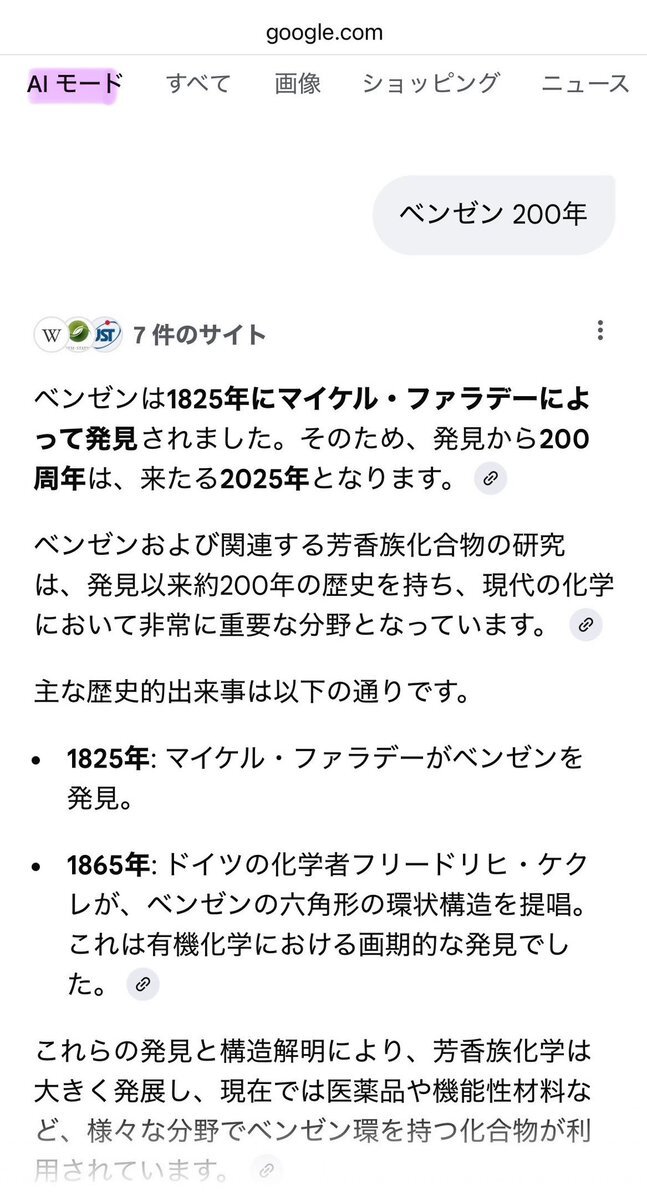The height and width of the screenshot is (1200, 647).
Task: Open the ショッピング tab
Action: (430, 84)
